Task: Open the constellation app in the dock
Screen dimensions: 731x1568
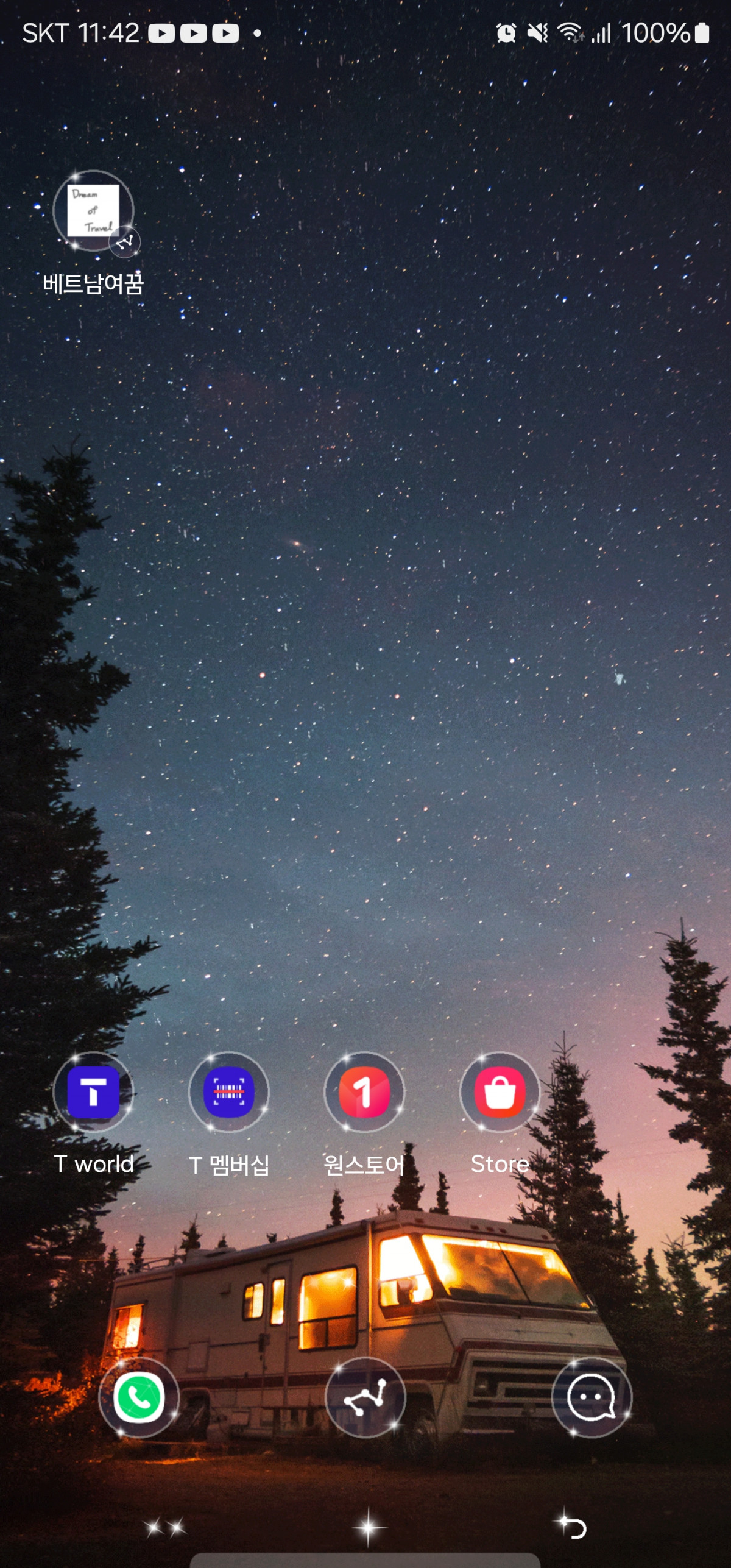Action: pyautogui.click(x=365, y=1397)
